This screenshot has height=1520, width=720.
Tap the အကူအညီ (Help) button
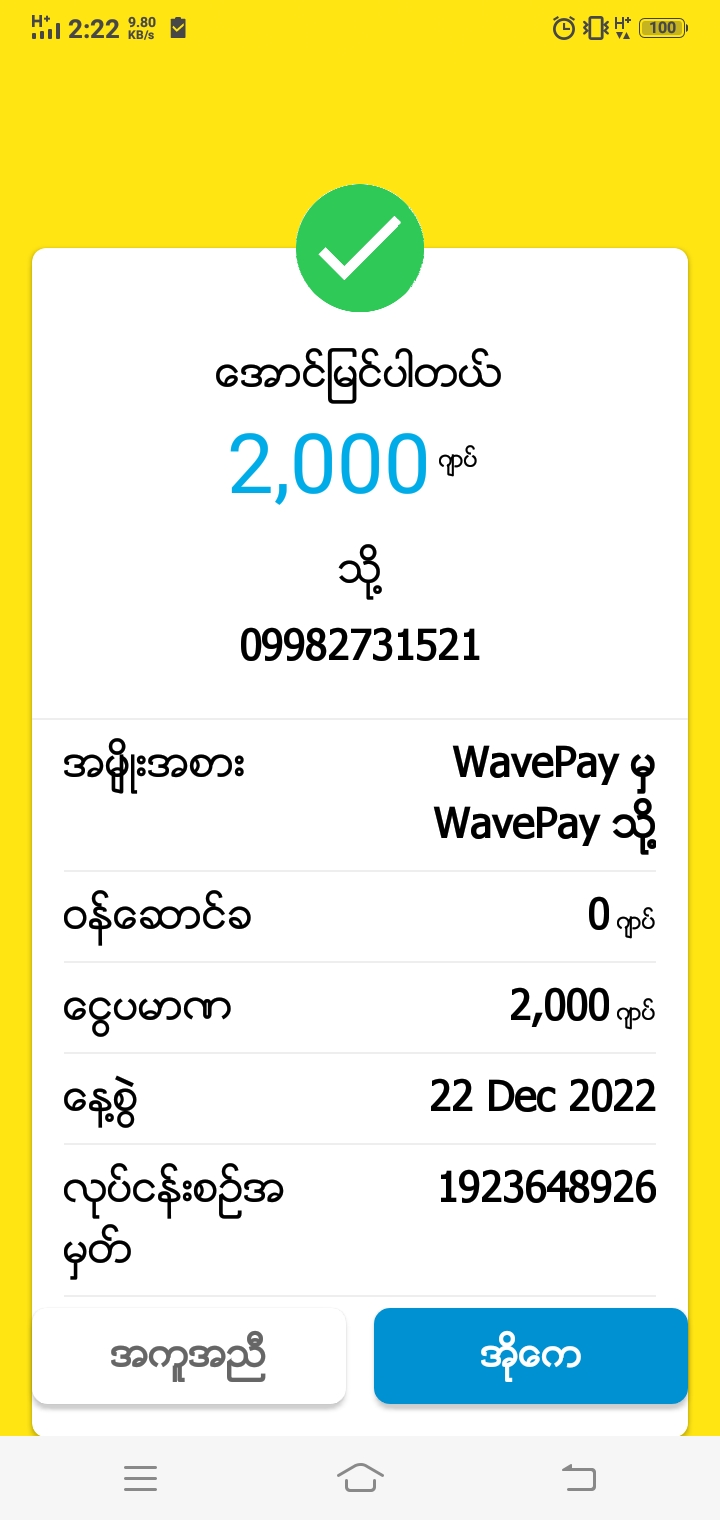point(189,1356)
